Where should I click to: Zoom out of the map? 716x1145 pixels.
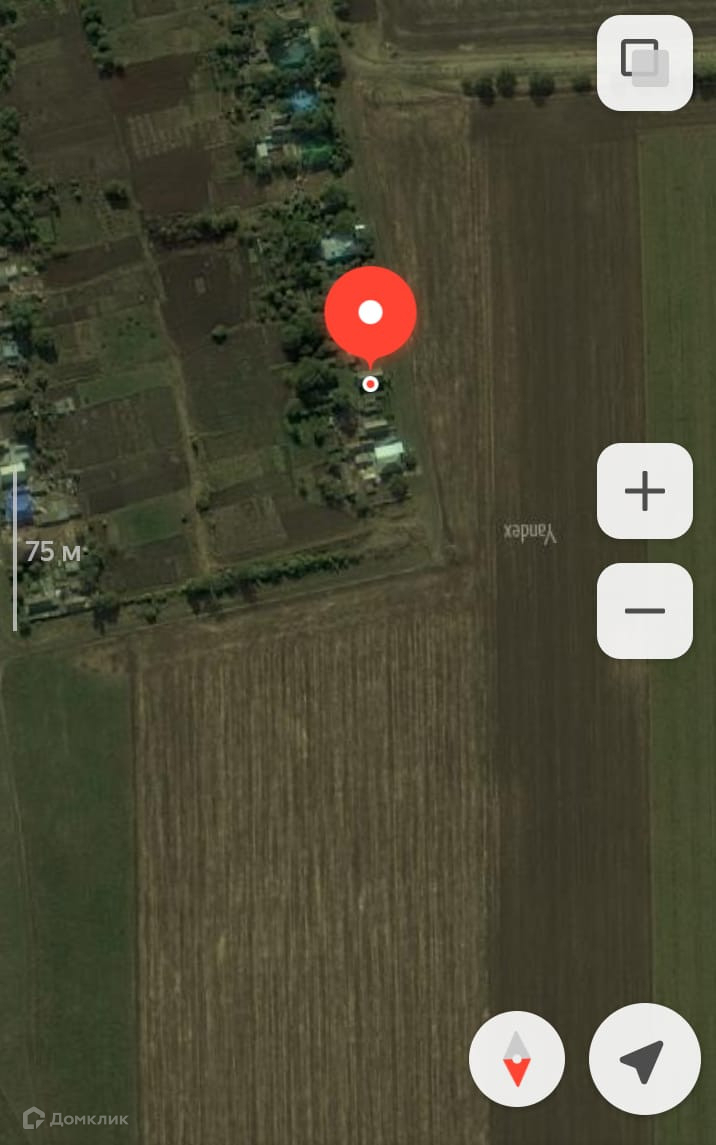click(644, 611)
